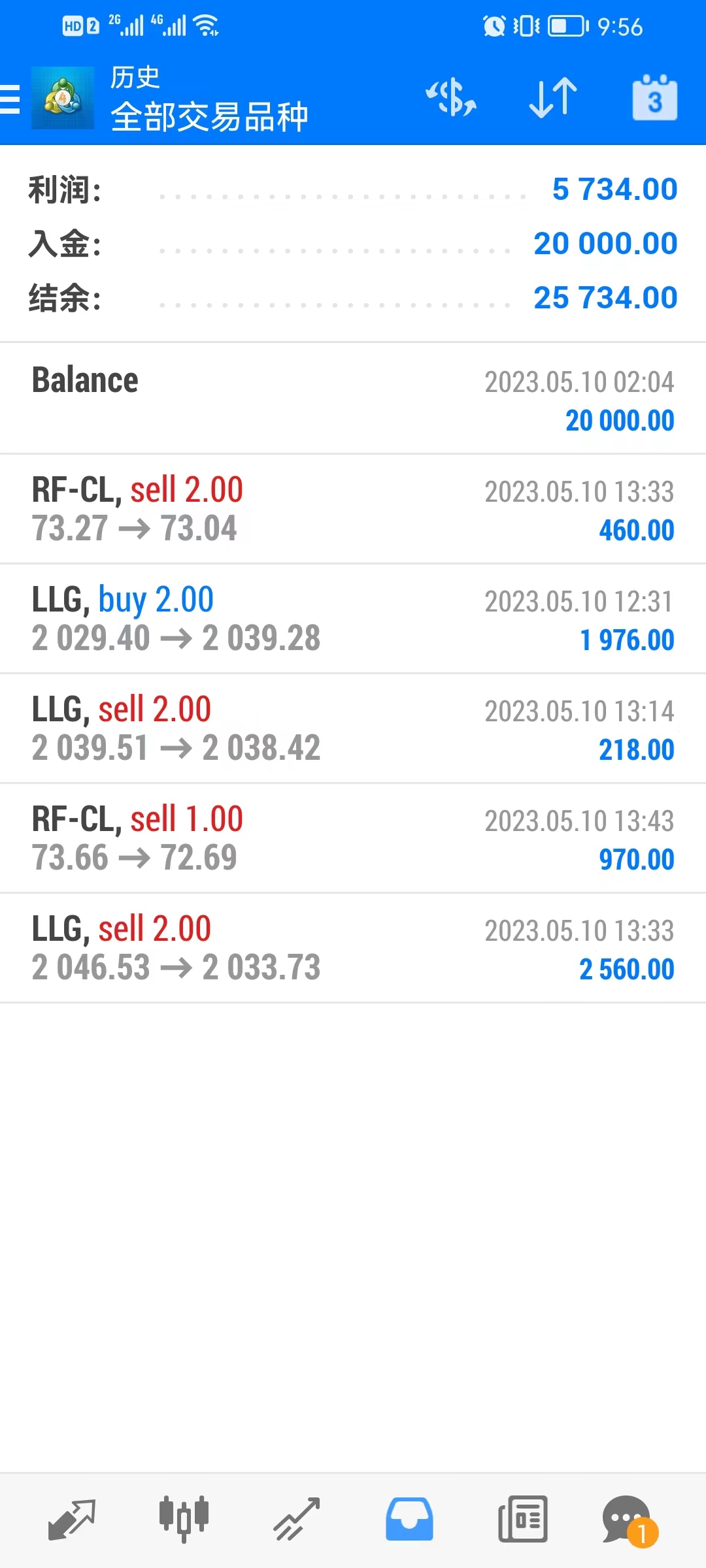Expand the LLG sell trade with 2 560.00 profit
This screenshot has height=1568, width=706.
tap(353, 948)
